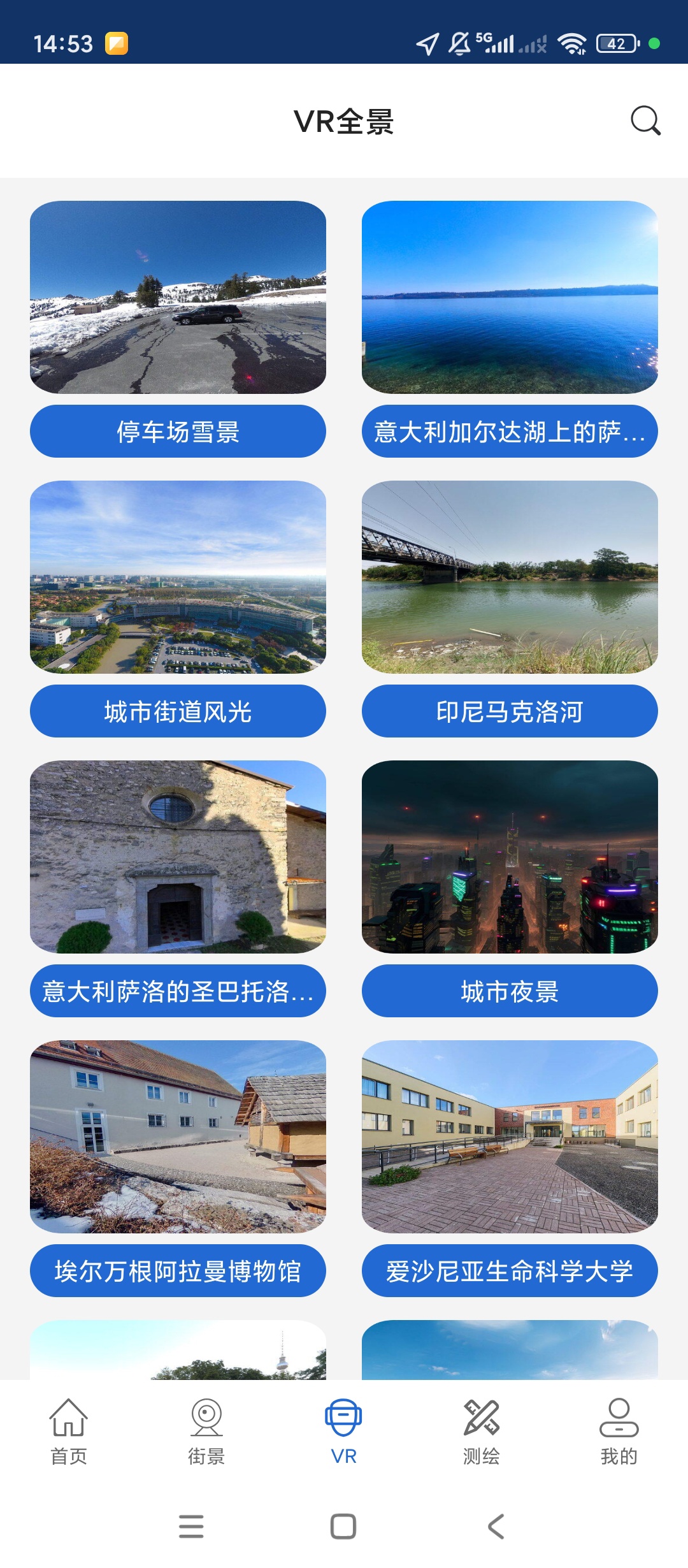Open recent apps from the navigation bar
This screenshot has height=1568, width=688.
[191, 1527]
